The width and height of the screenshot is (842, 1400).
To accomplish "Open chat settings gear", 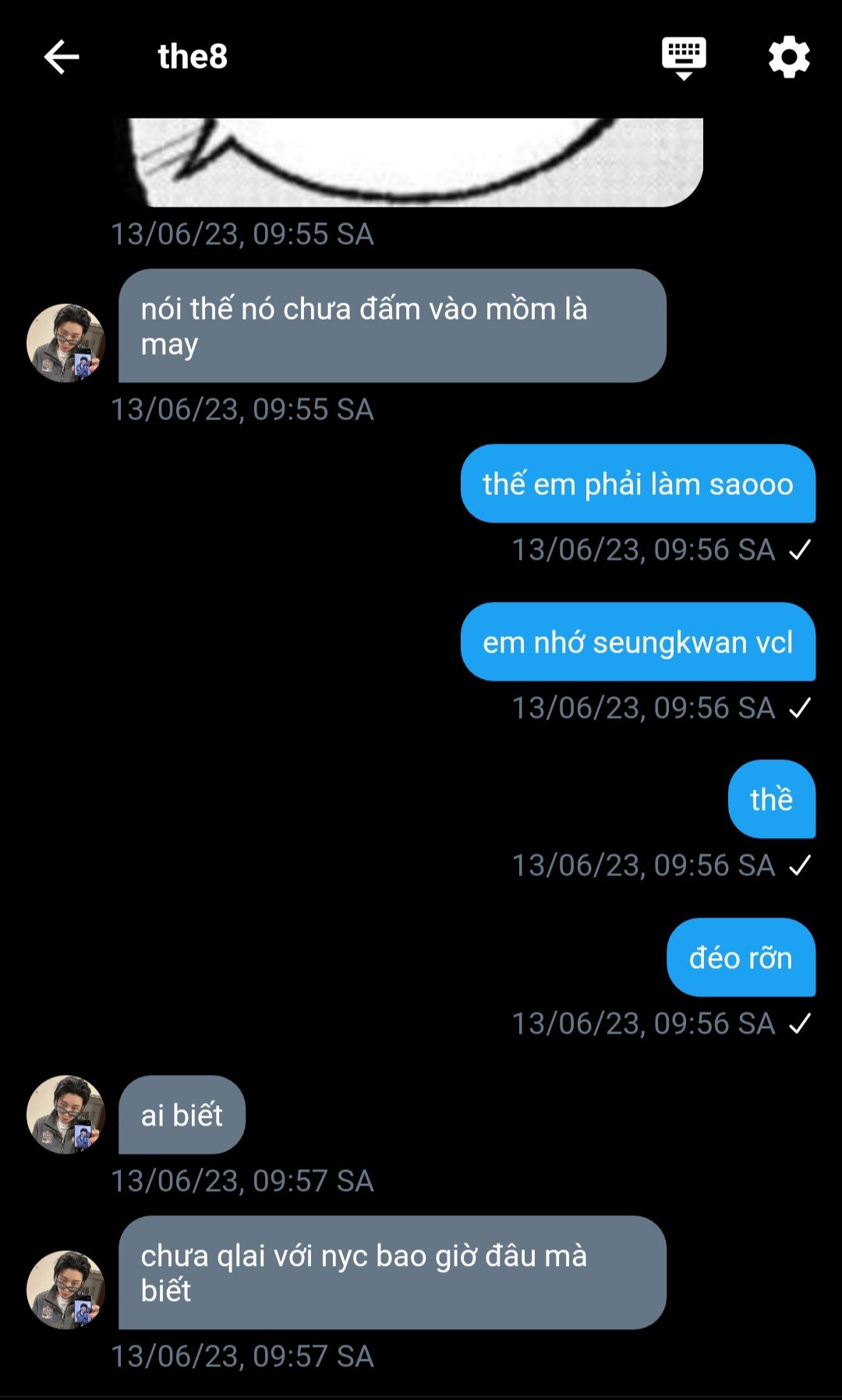I will pyautogui.click(x=789, y=57).
